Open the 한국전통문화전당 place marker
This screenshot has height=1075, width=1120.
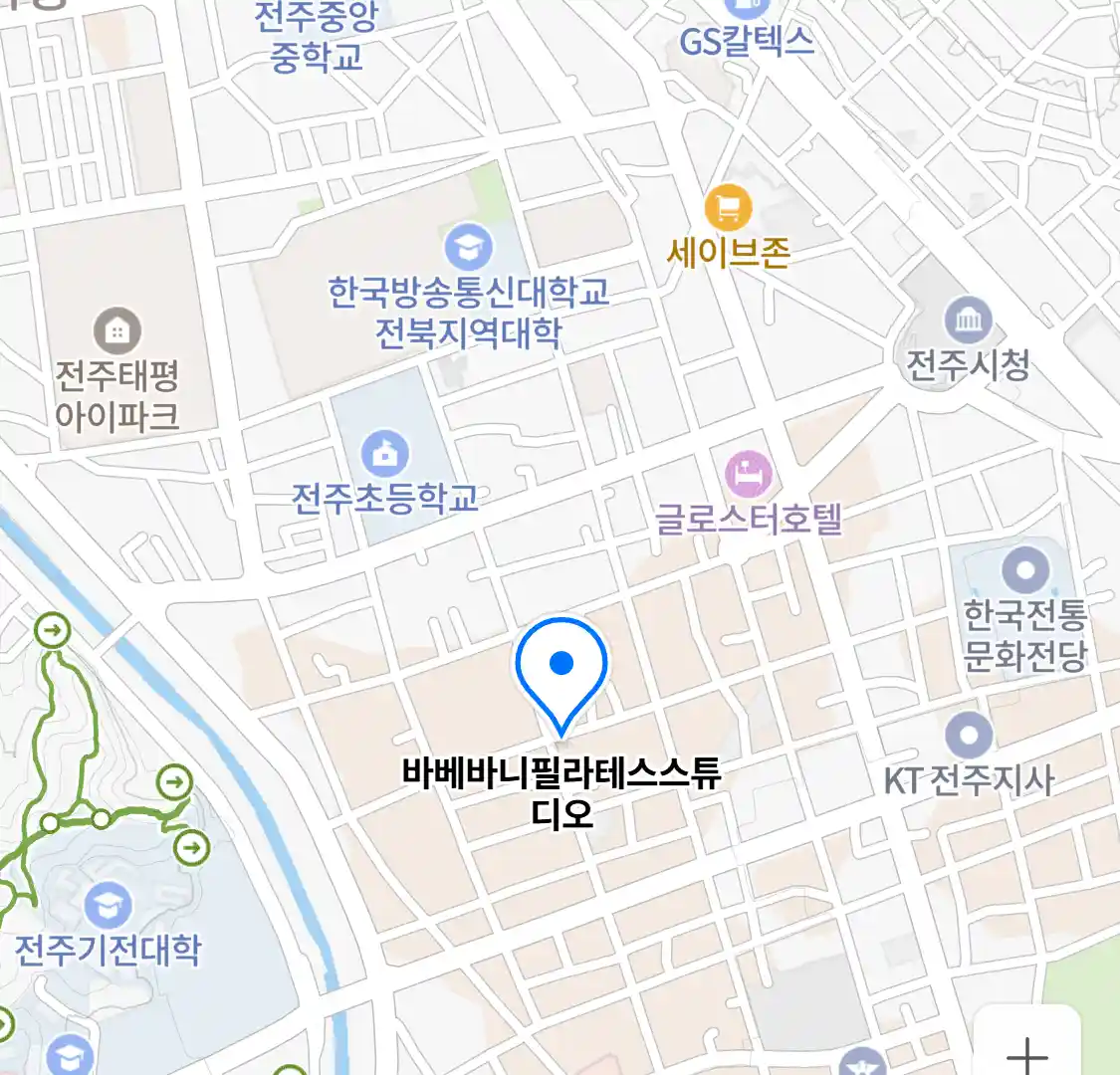click(x=1025, y=571)
